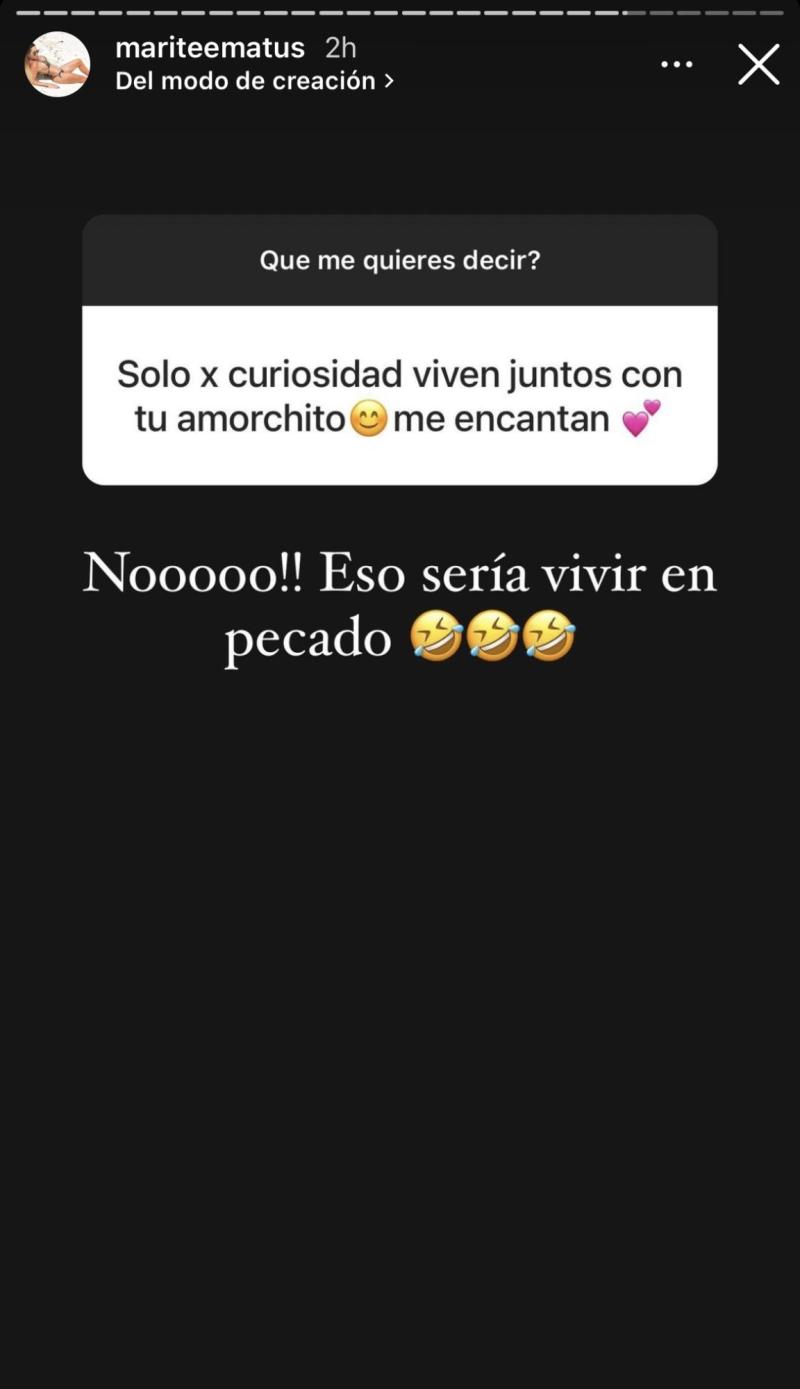This screenshot has height=1389, width=800.
Task: Tap the '2h' timestamp label
Action: tap(339, 46)
